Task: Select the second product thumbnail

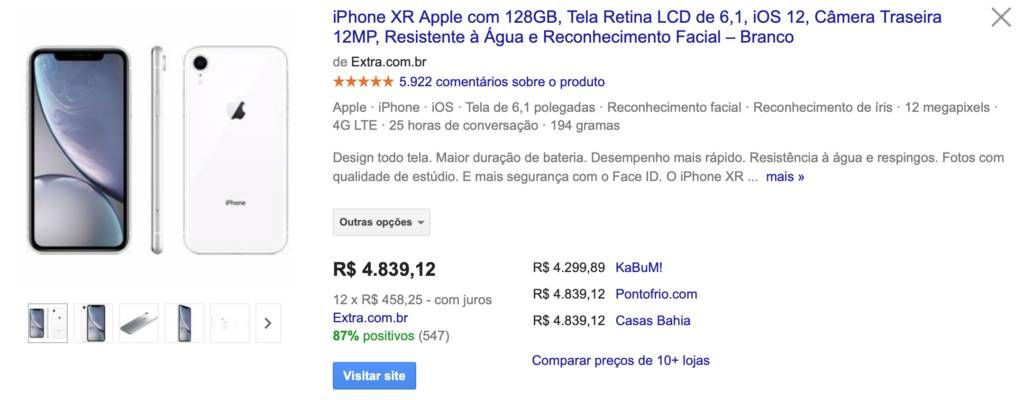Action: 94,323
